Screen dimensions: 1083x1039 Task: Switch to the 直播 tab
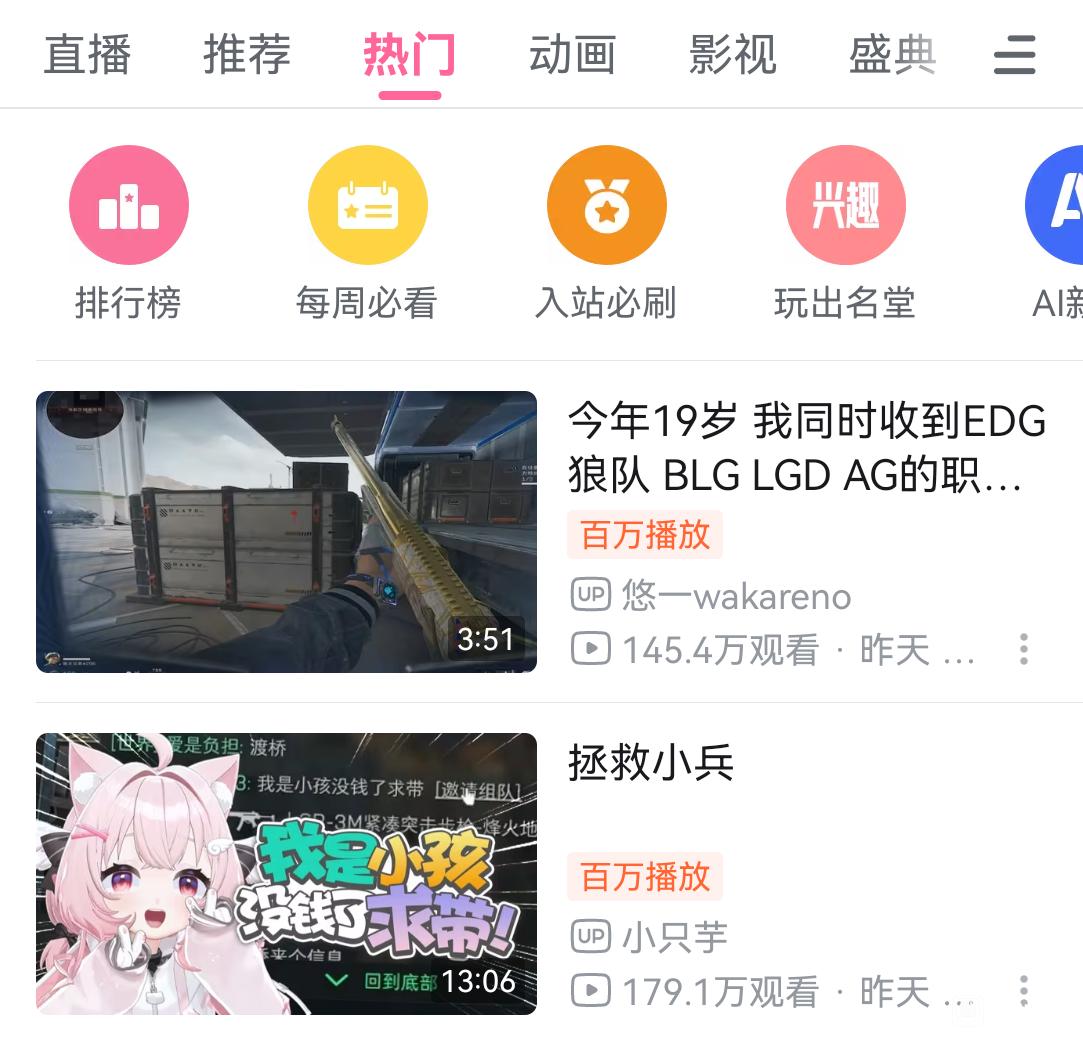pos(87,54)
